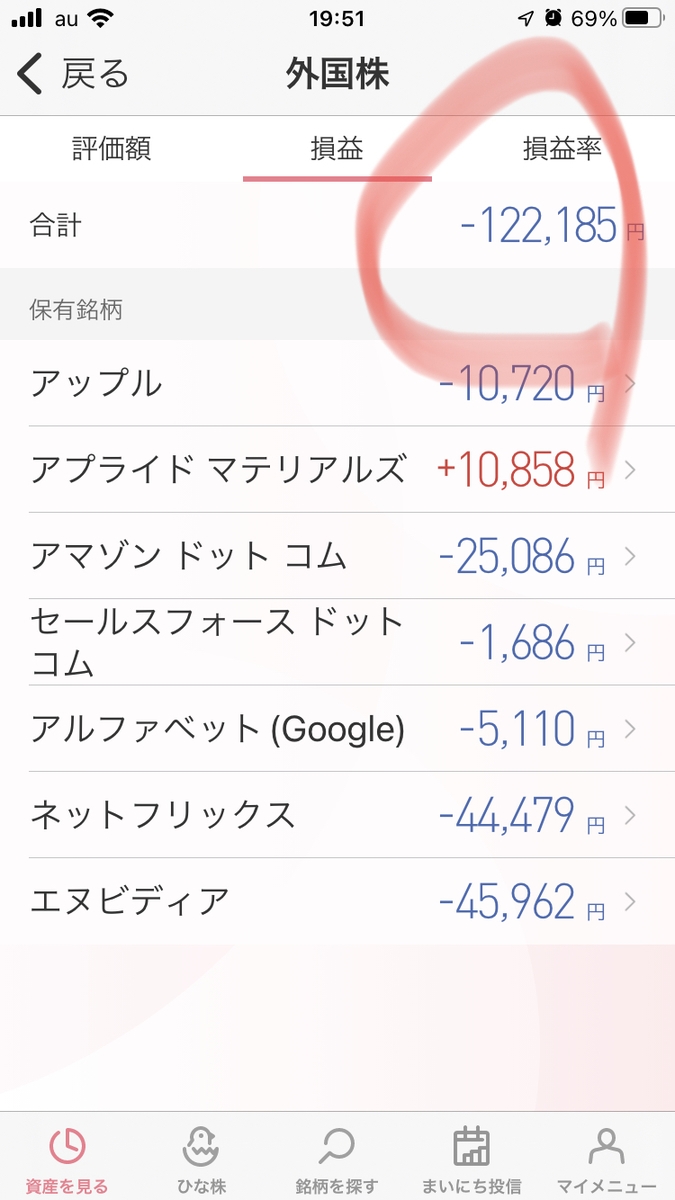The height and width of the screenshot is (1200, 675).
Task: Open the アプライド マテリアルズ row
Action: [337, 469]
